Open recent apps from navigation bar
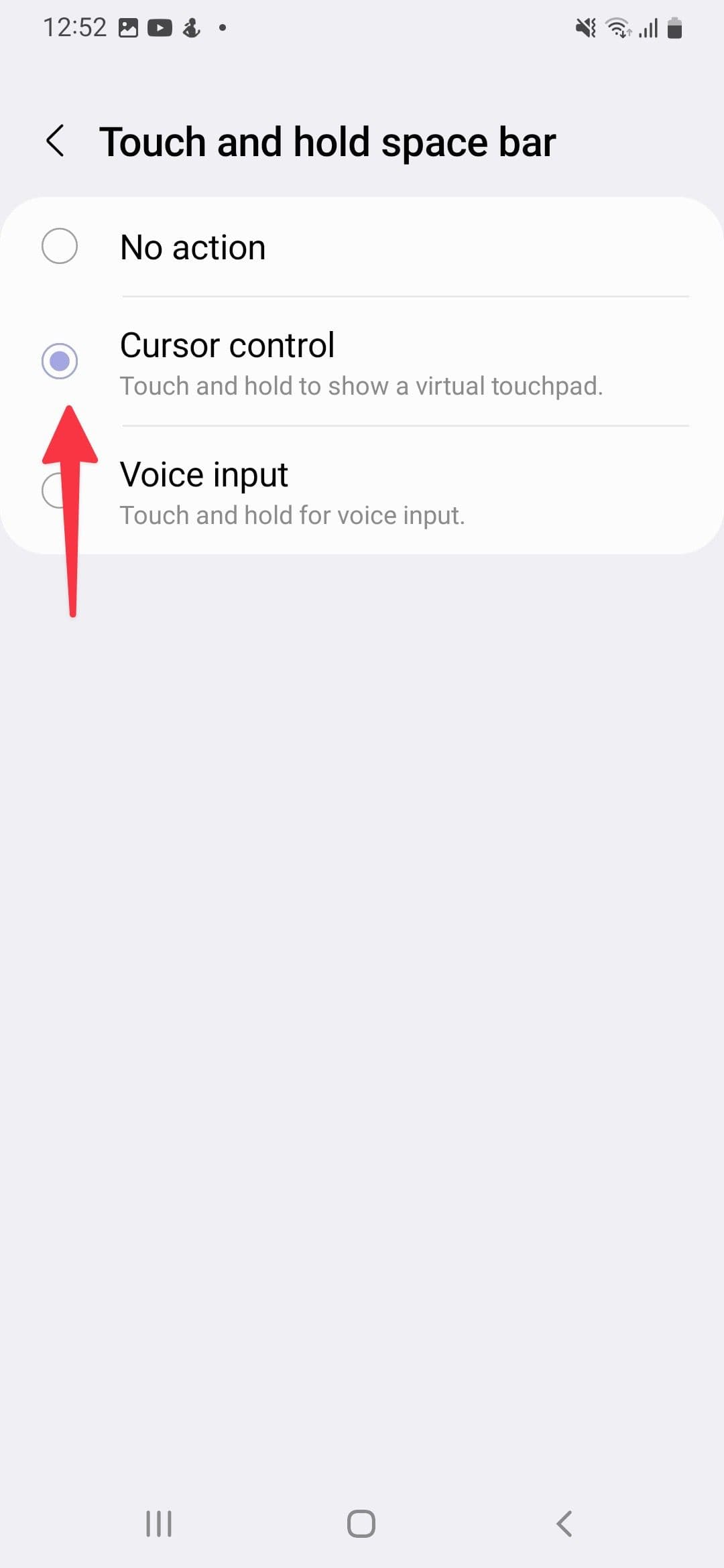The image size is (724, 1568). (159, 1523)
